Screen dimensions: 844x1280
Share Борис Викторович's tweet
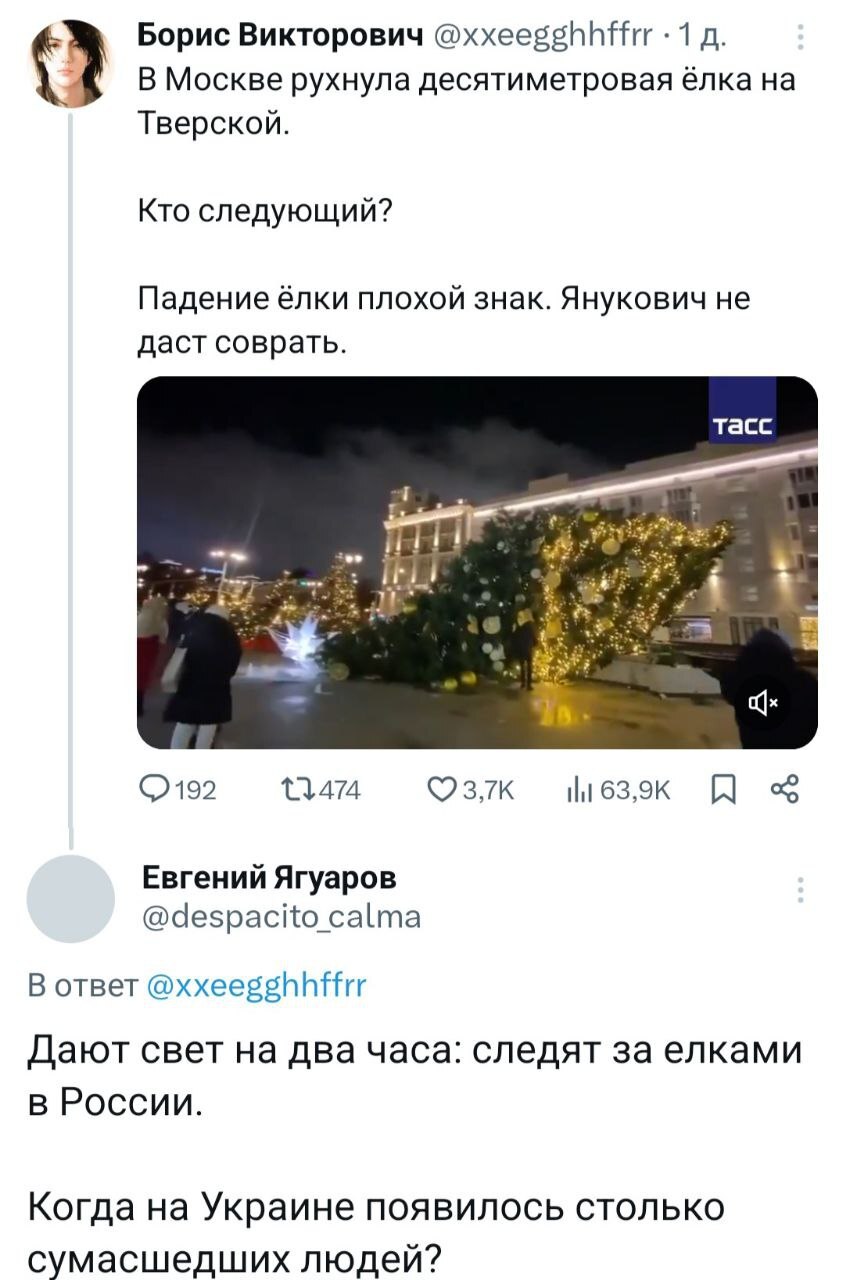tap(785, 793)
